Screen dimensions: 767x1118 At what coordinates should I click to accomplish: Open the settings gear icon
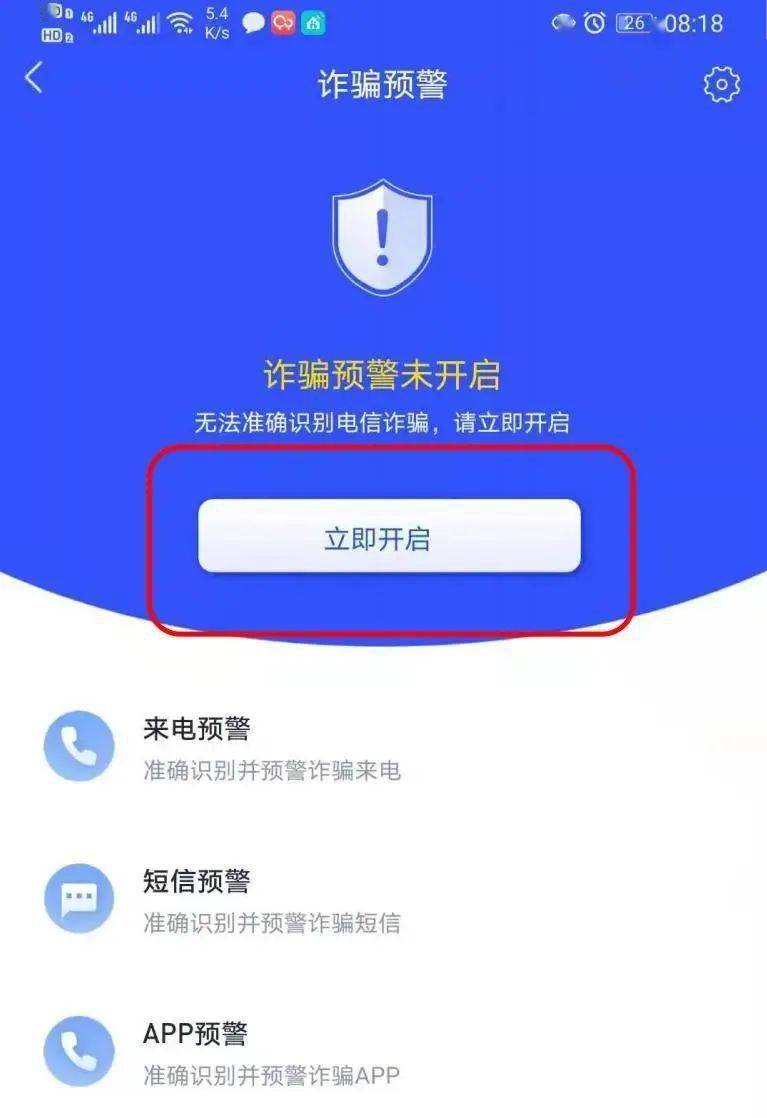(721, 85)
